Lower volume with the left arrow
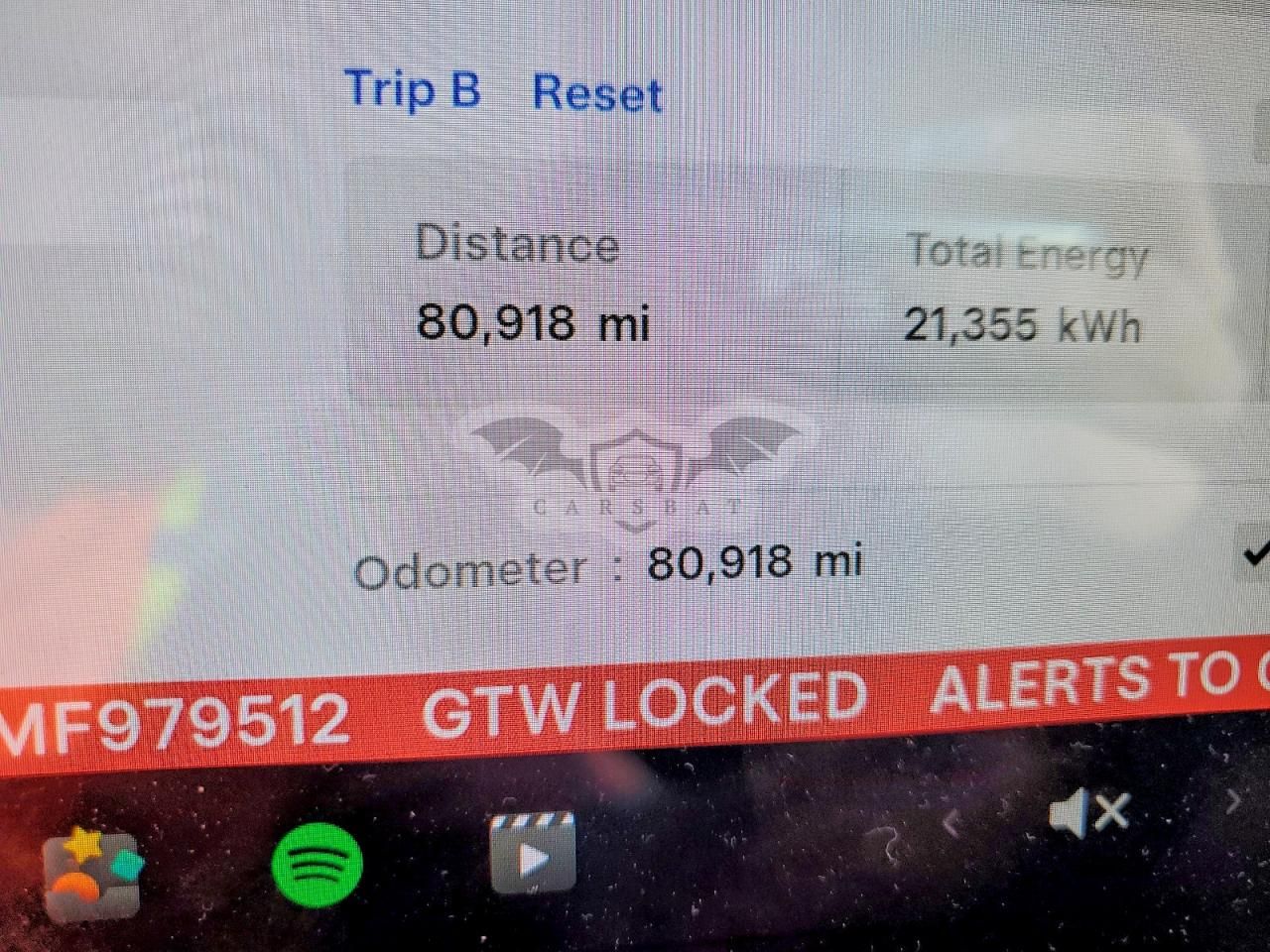 tap(952, 822)
